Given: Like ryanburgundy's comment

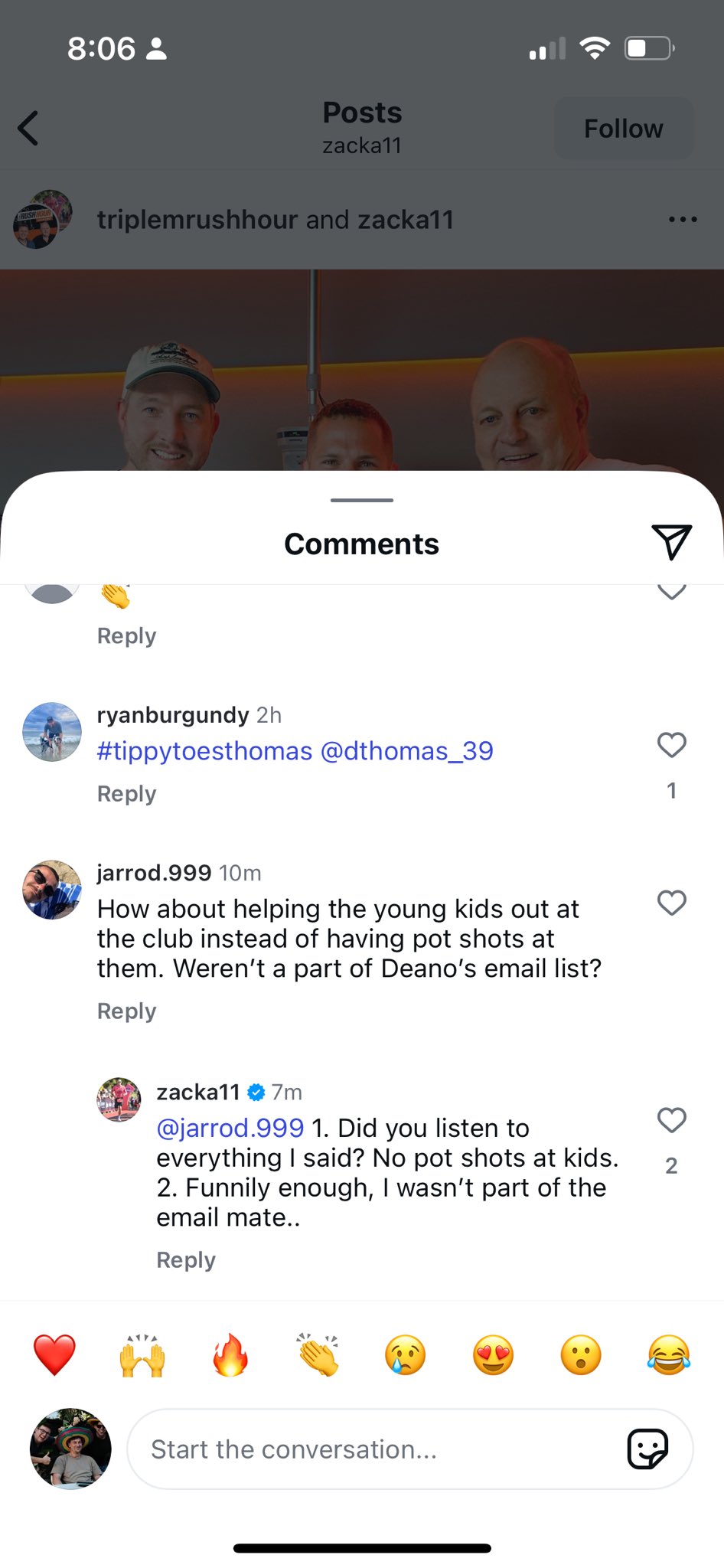Looking at the screenshot, I should 671,745.
